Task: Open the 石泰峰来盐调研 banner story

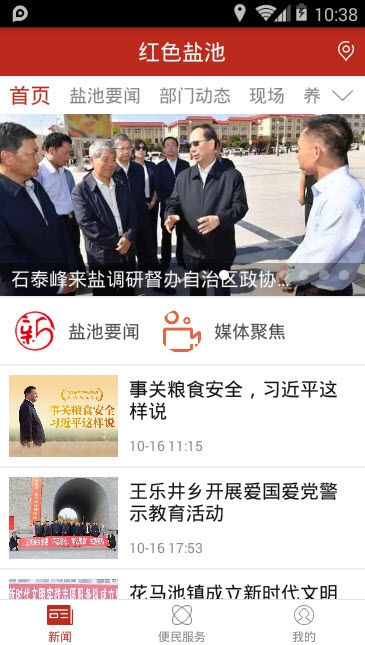Action: [182, 205]
